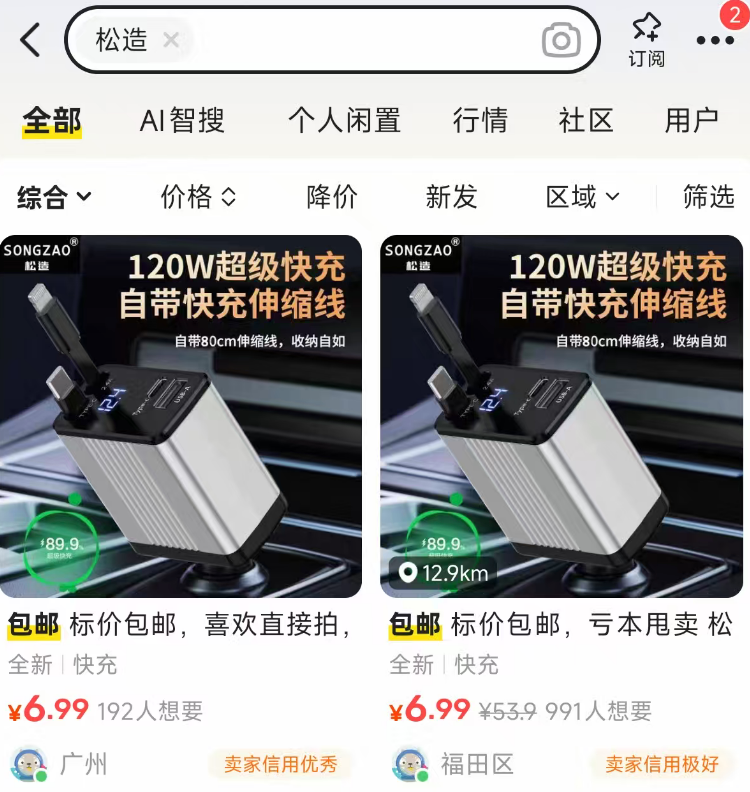Switch to the 个人闲置 tab
The image size is (750, 792).
click(x=344, y=121)
